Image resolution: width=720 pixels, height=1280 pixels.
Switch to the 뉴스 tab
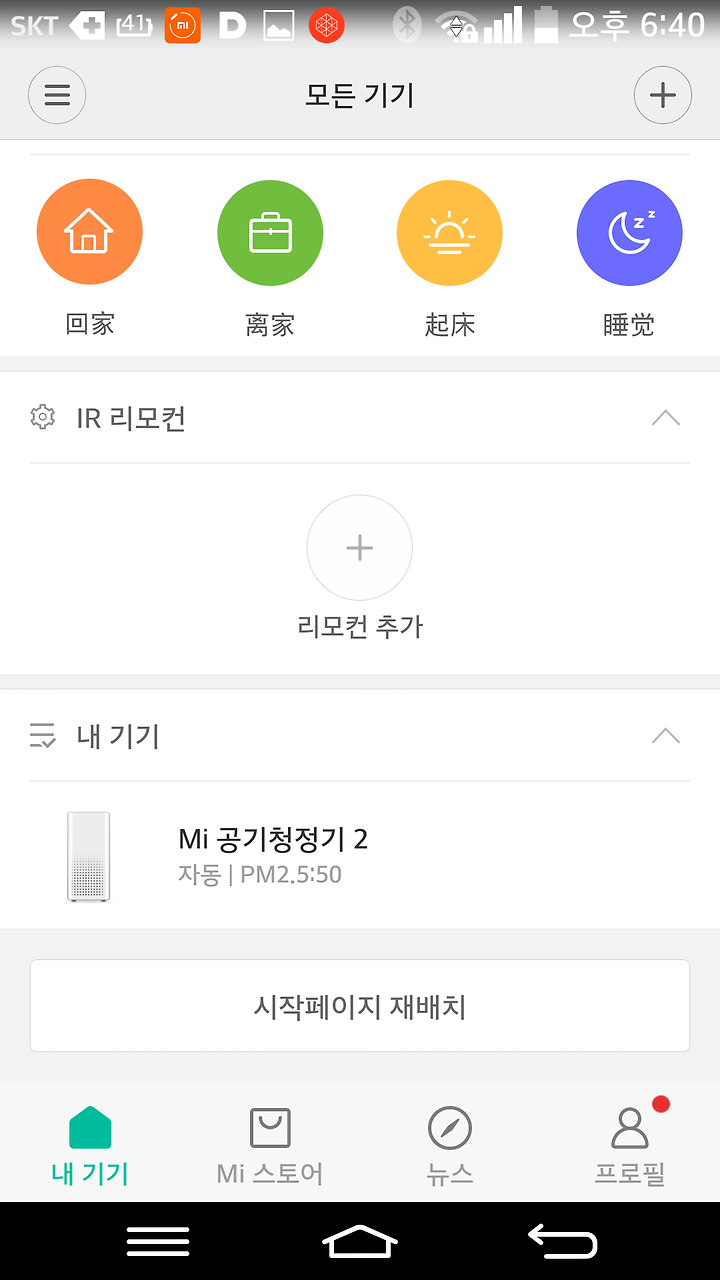450,1146
